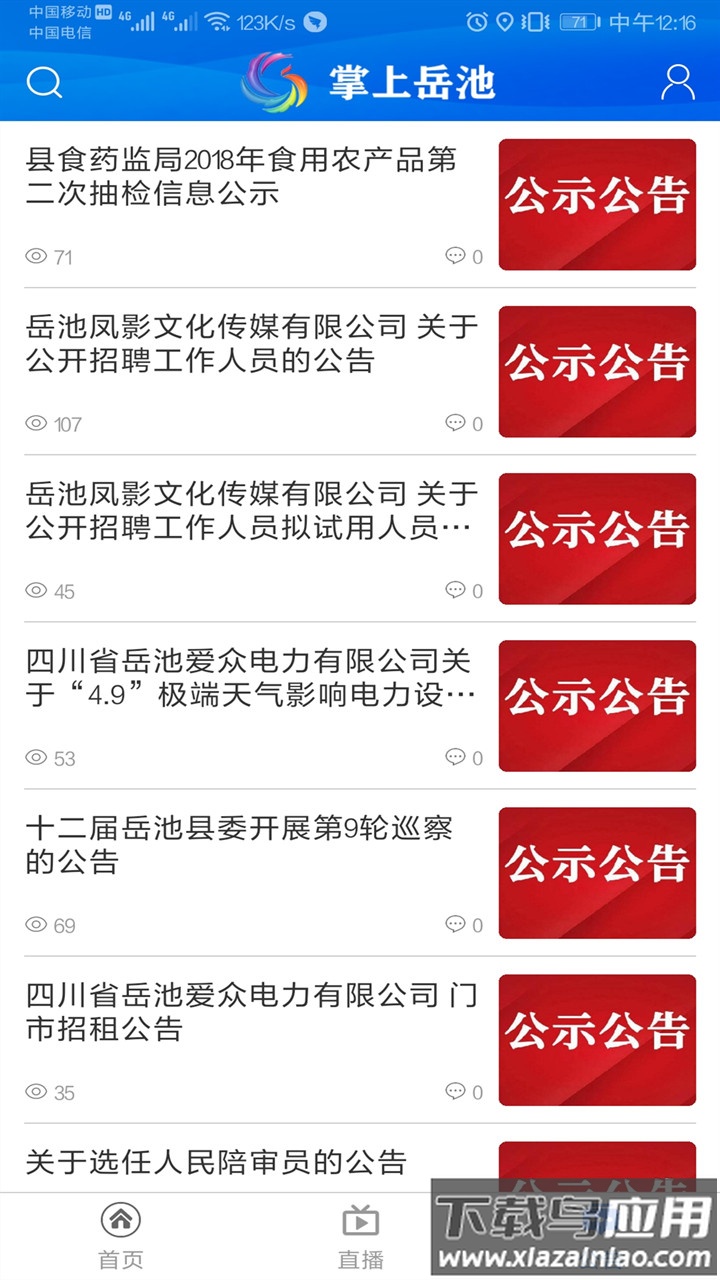The height and width of the screenshot is (1280, 720).
Task: Open comments via bubble icon on first article
Action: pyautogui.click(x=456, y=256)
